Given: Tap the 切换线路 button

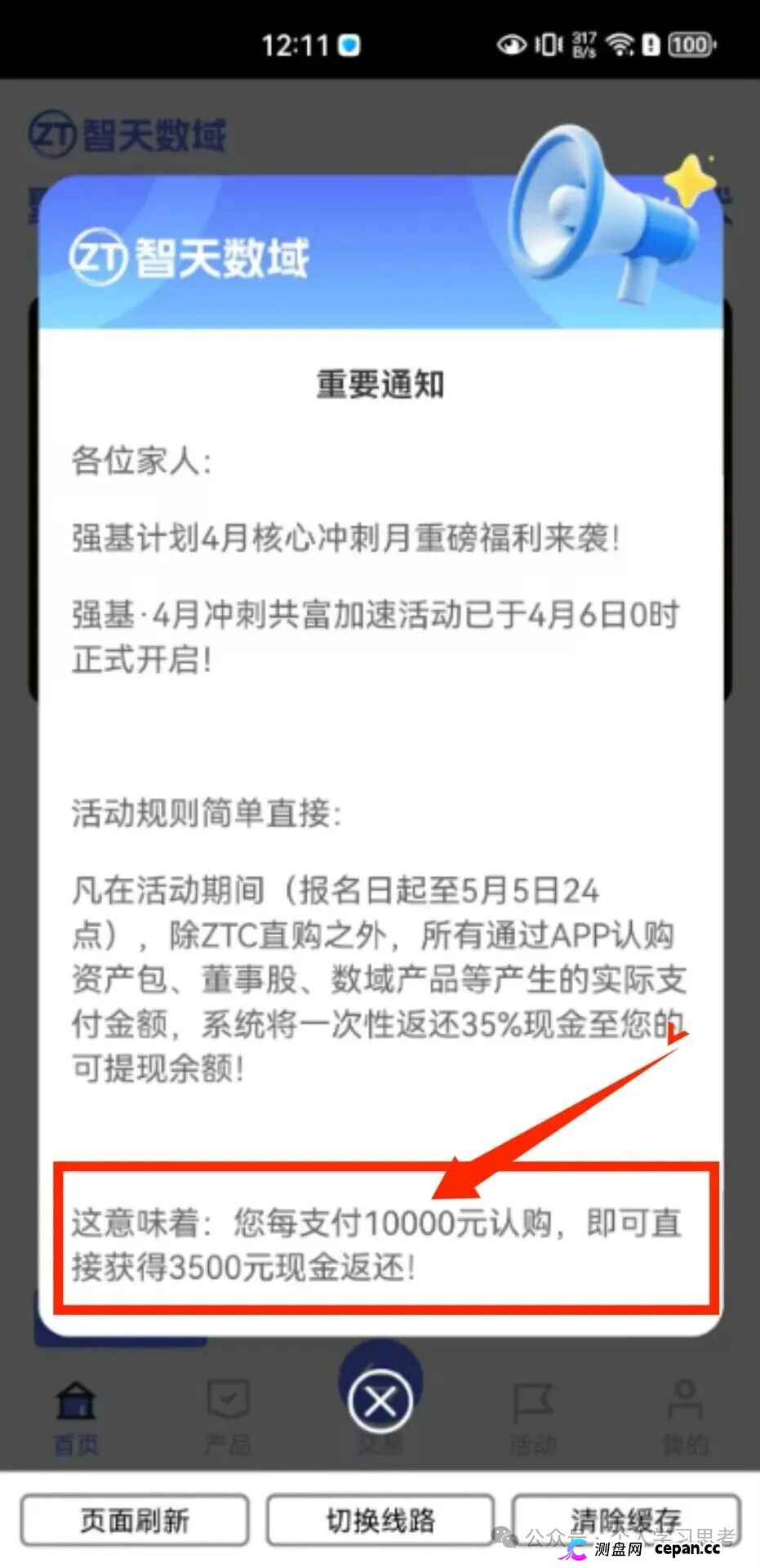Looking at the screenshot, I should point(380,1521).
